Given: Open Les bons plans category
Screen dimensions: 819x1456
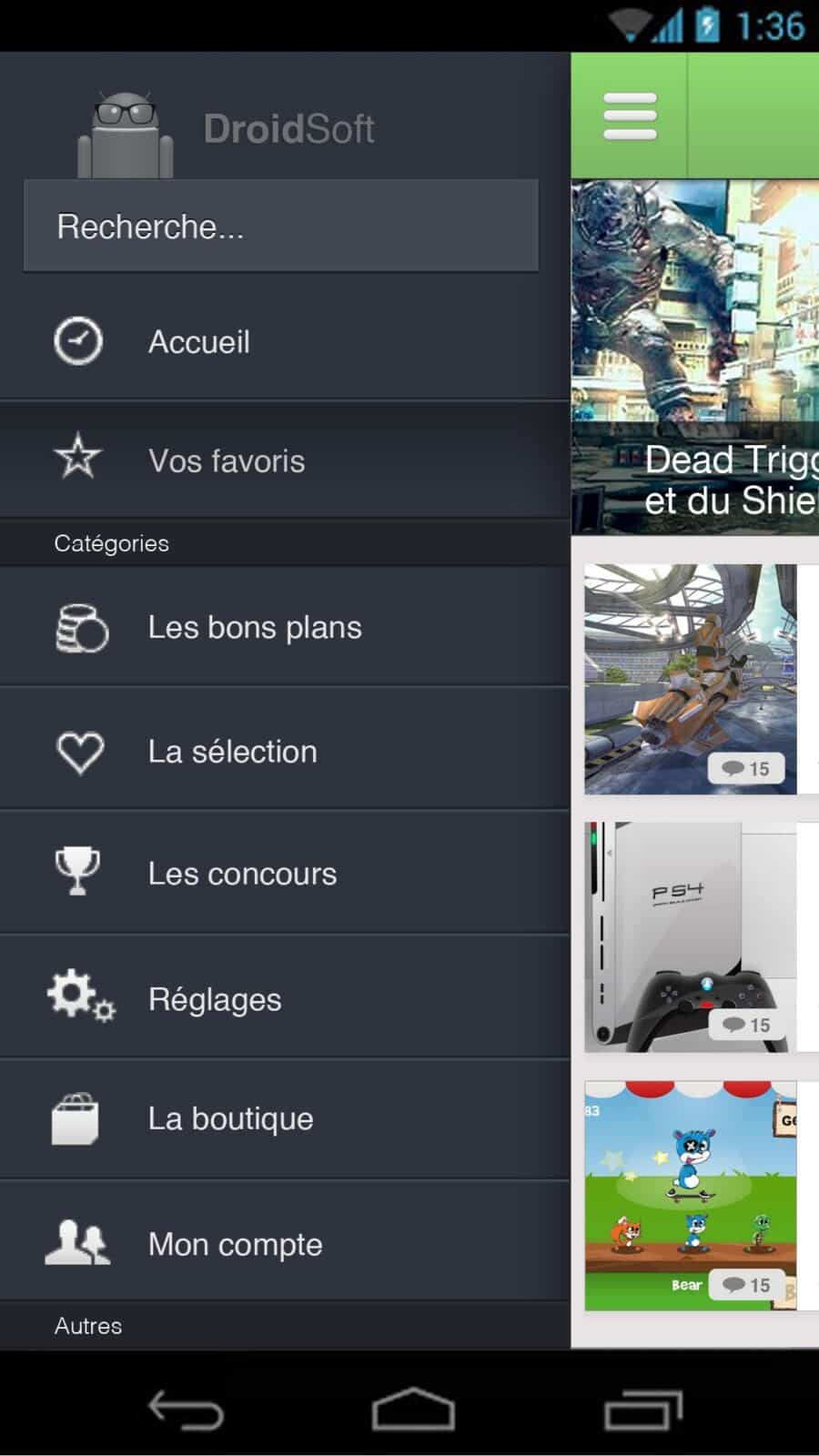Looking at the screenshot, I should [x=284, y=627].
